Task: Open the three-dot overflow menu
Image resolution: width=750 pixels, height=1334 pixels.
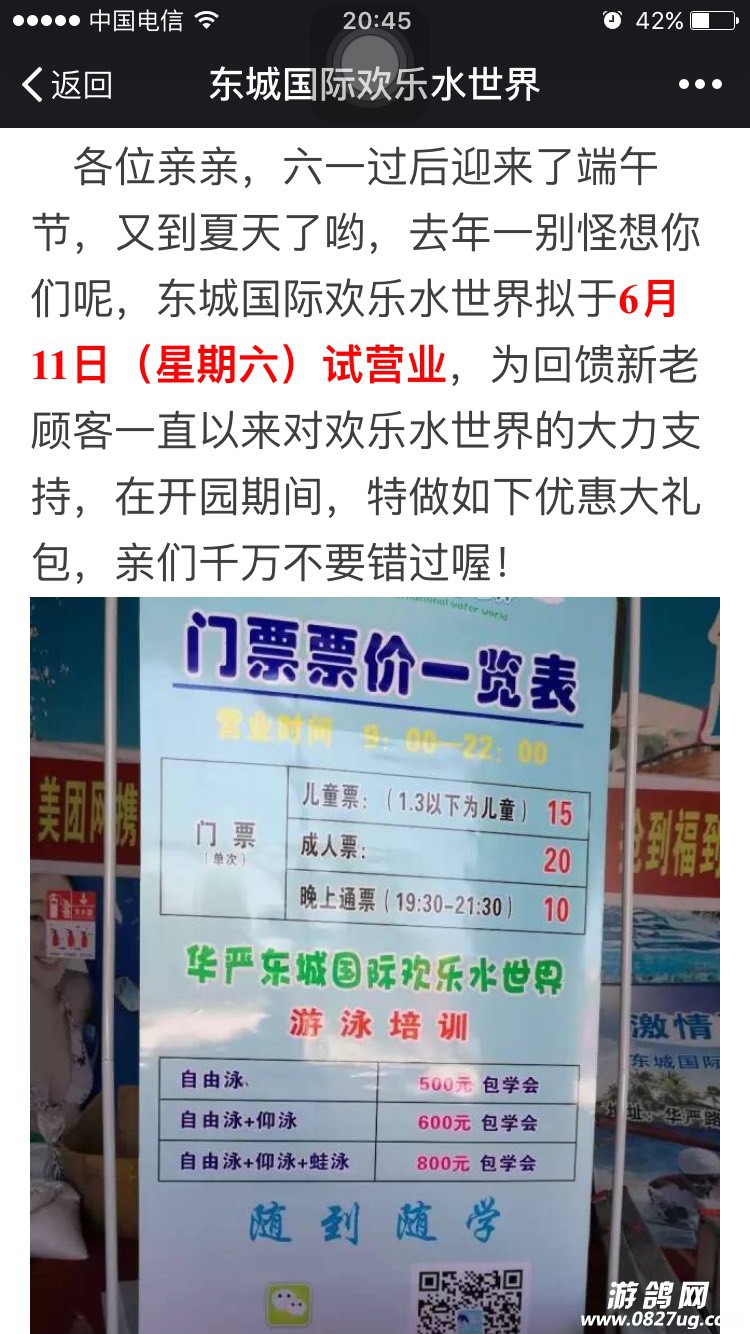Action: click(x=699, y=85)
